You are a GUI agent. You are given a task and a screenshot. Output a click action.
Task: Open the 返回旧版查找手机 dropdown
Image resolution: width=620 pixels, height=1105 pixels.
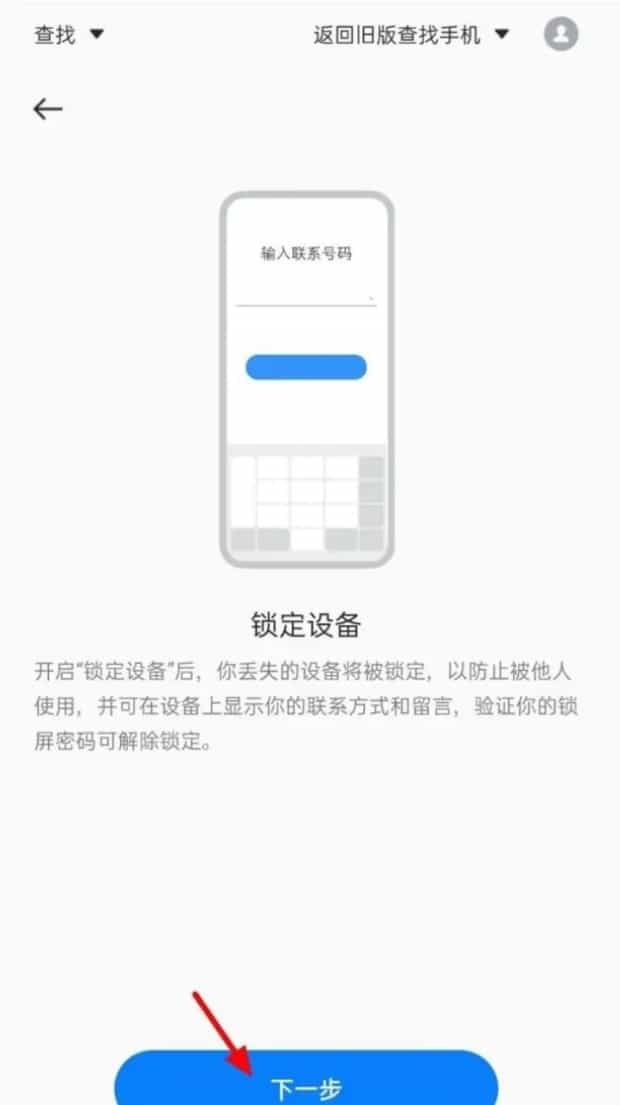click(x=411, y=35)
